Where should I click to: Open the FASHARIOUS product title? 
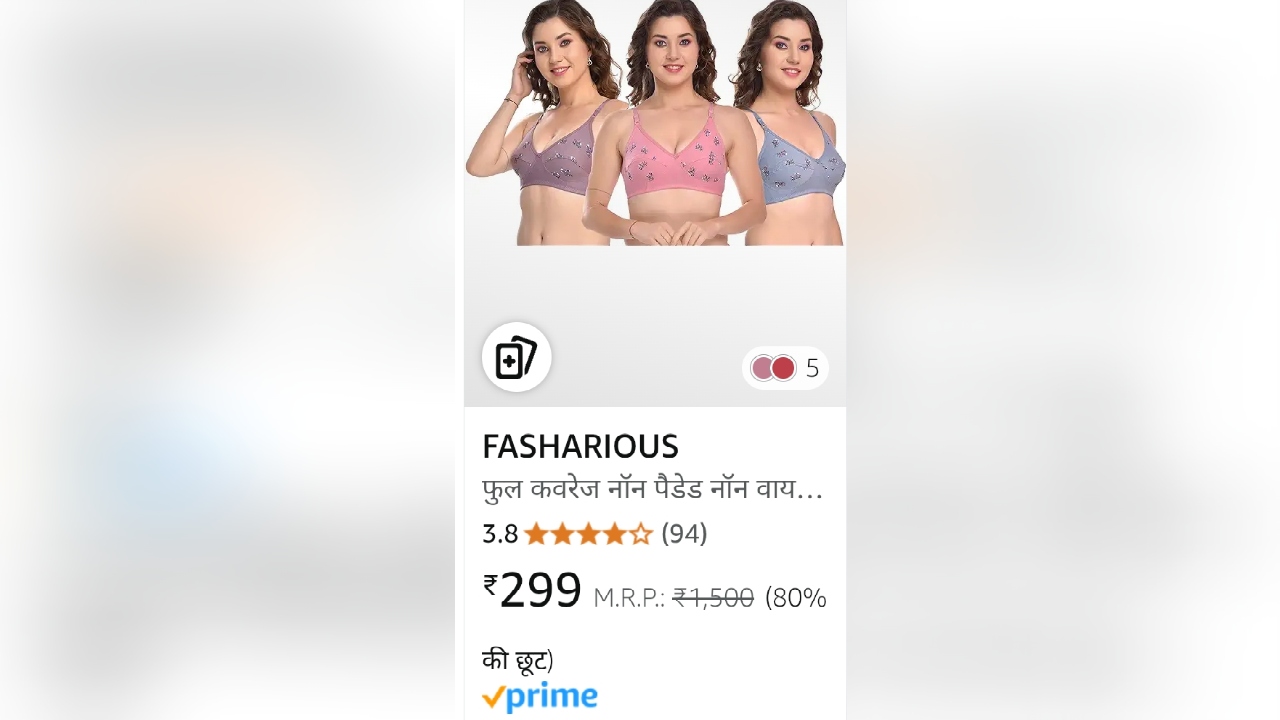pyautogui.click(x=652, y=489)
